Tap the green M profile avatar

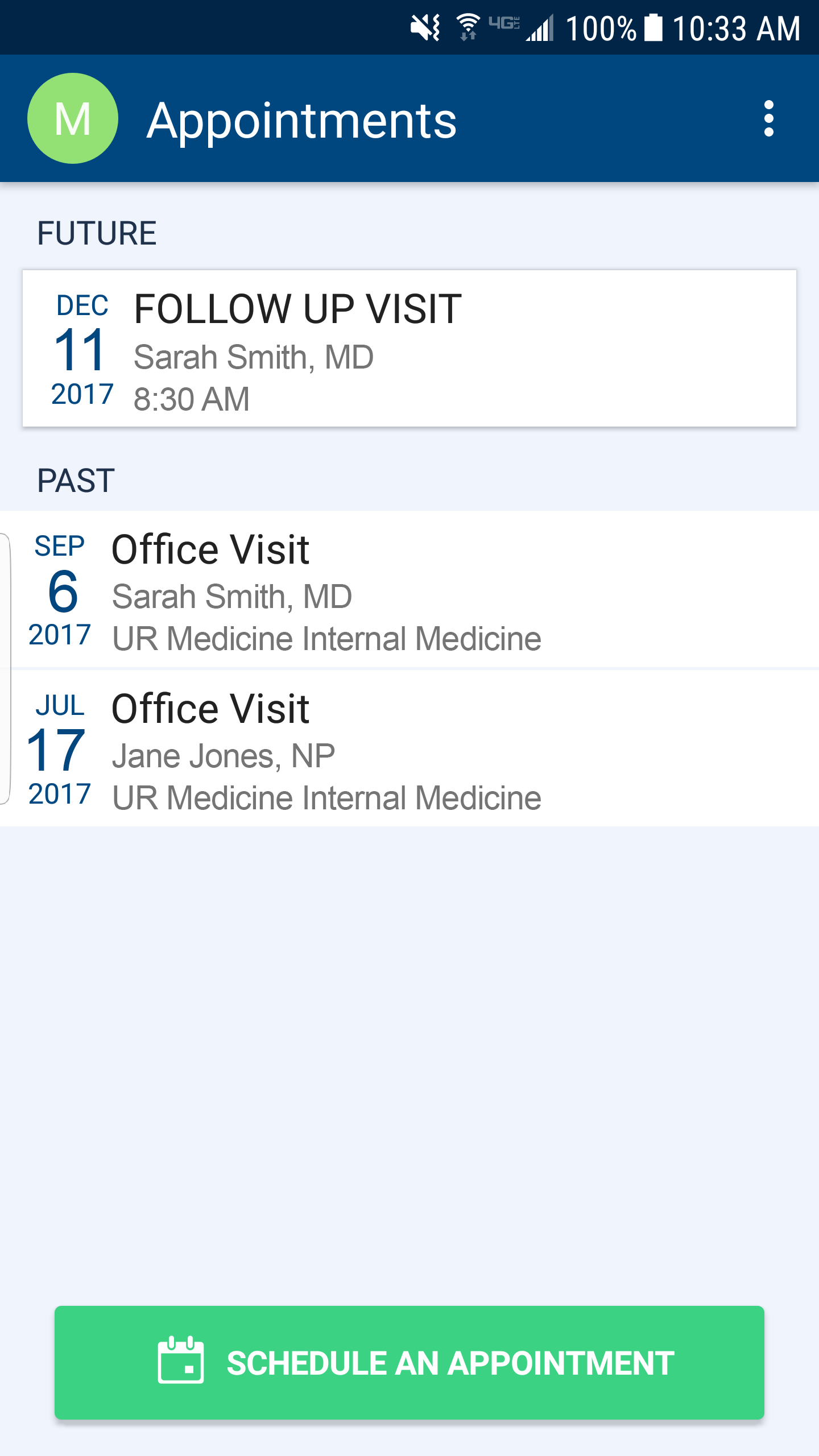73,118
